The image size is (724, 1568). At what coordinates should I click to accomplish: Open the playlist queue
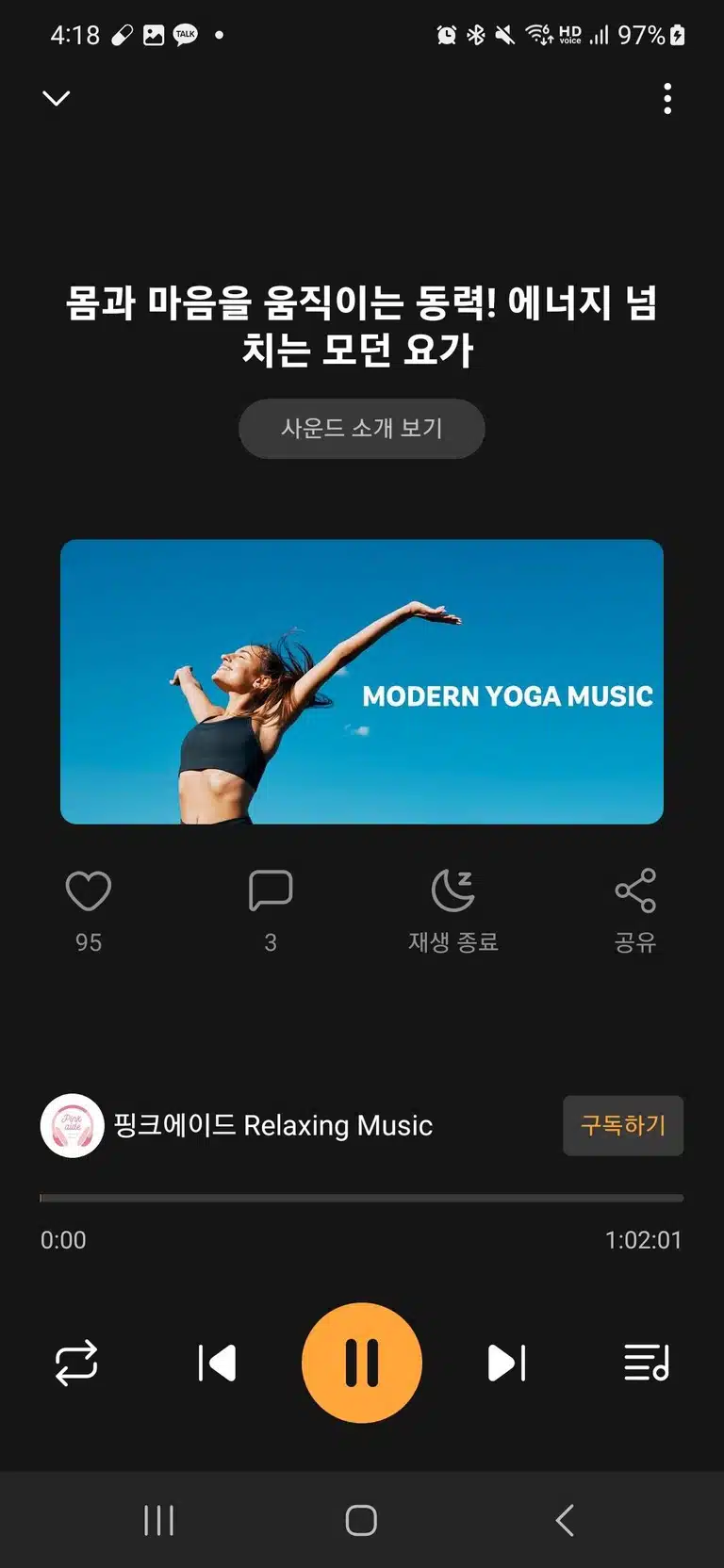coord(647,1363)
